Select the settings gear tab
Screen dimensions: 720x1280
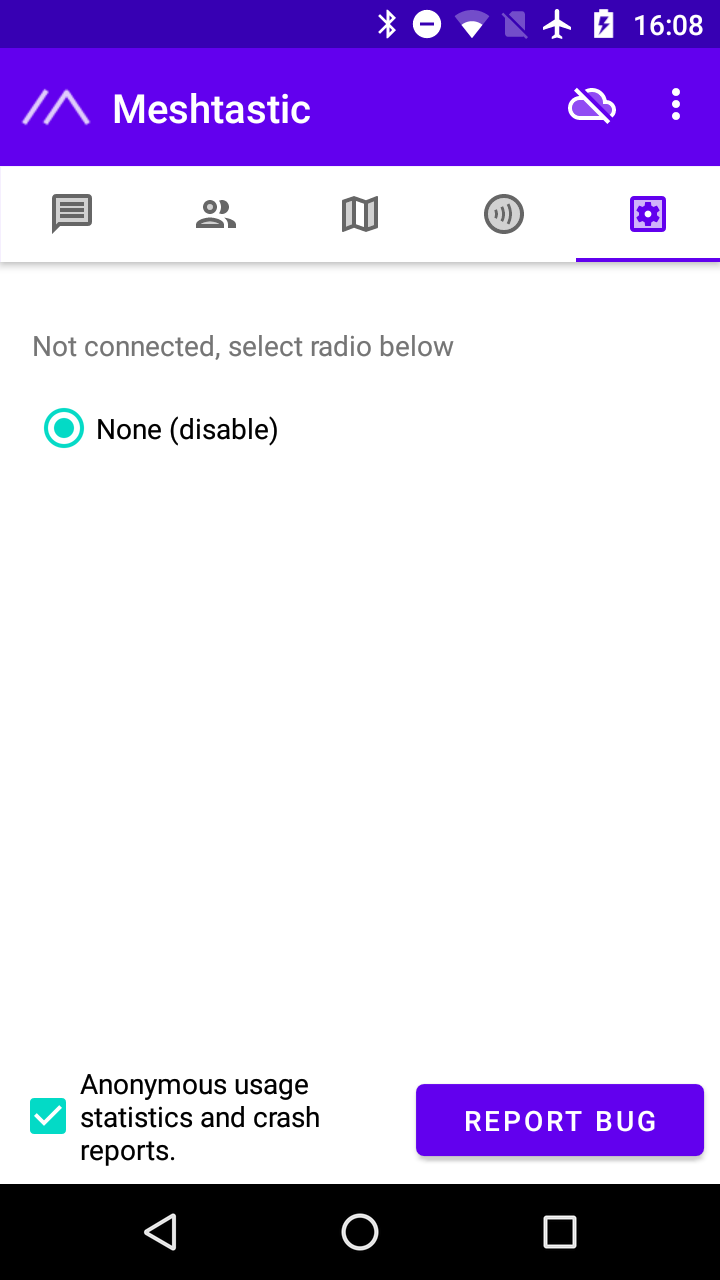648,214
